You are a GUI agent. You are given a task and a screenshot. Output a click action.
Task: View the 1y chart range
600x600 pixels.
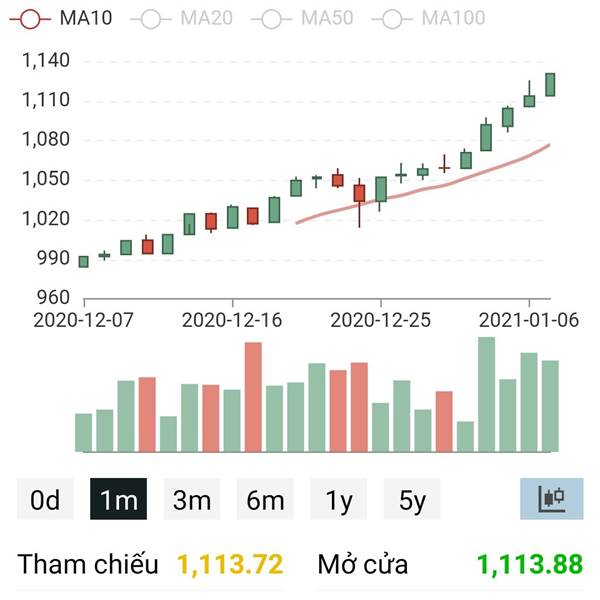click(x=339, y=499)
